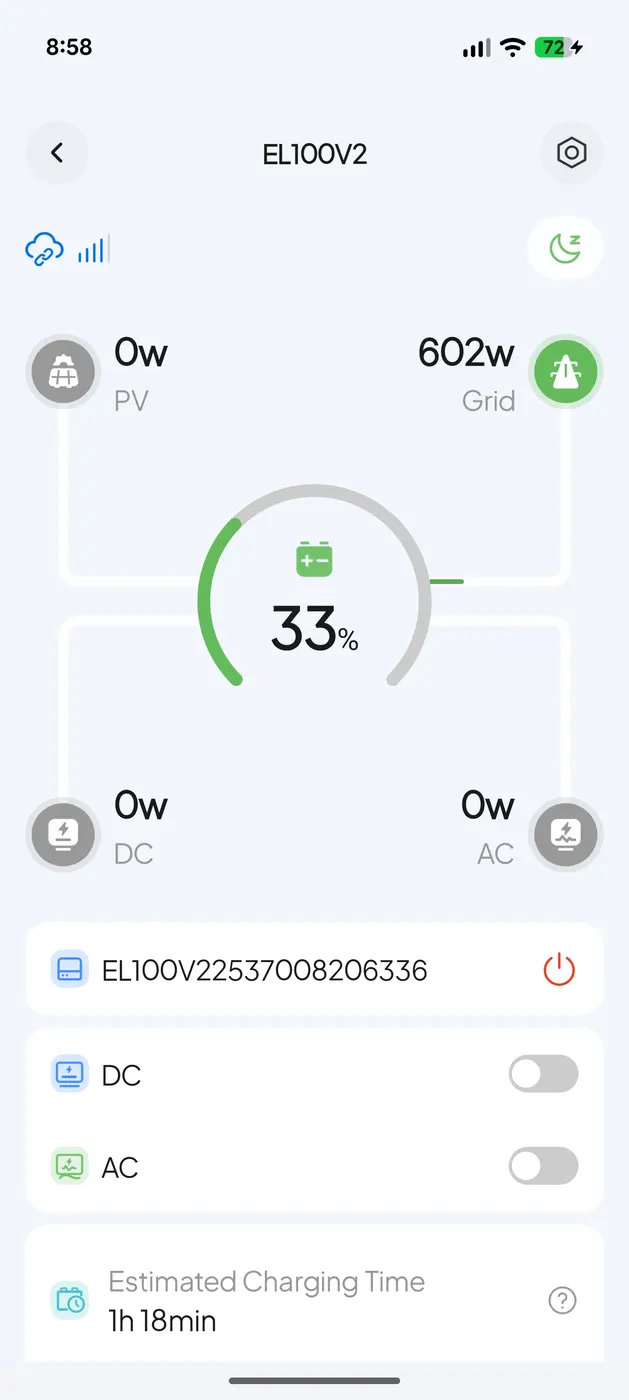Image resolution: width=629 pixels, height=1400 pixels.
Task: Tap the red power button icon
Action: [559, 969]
